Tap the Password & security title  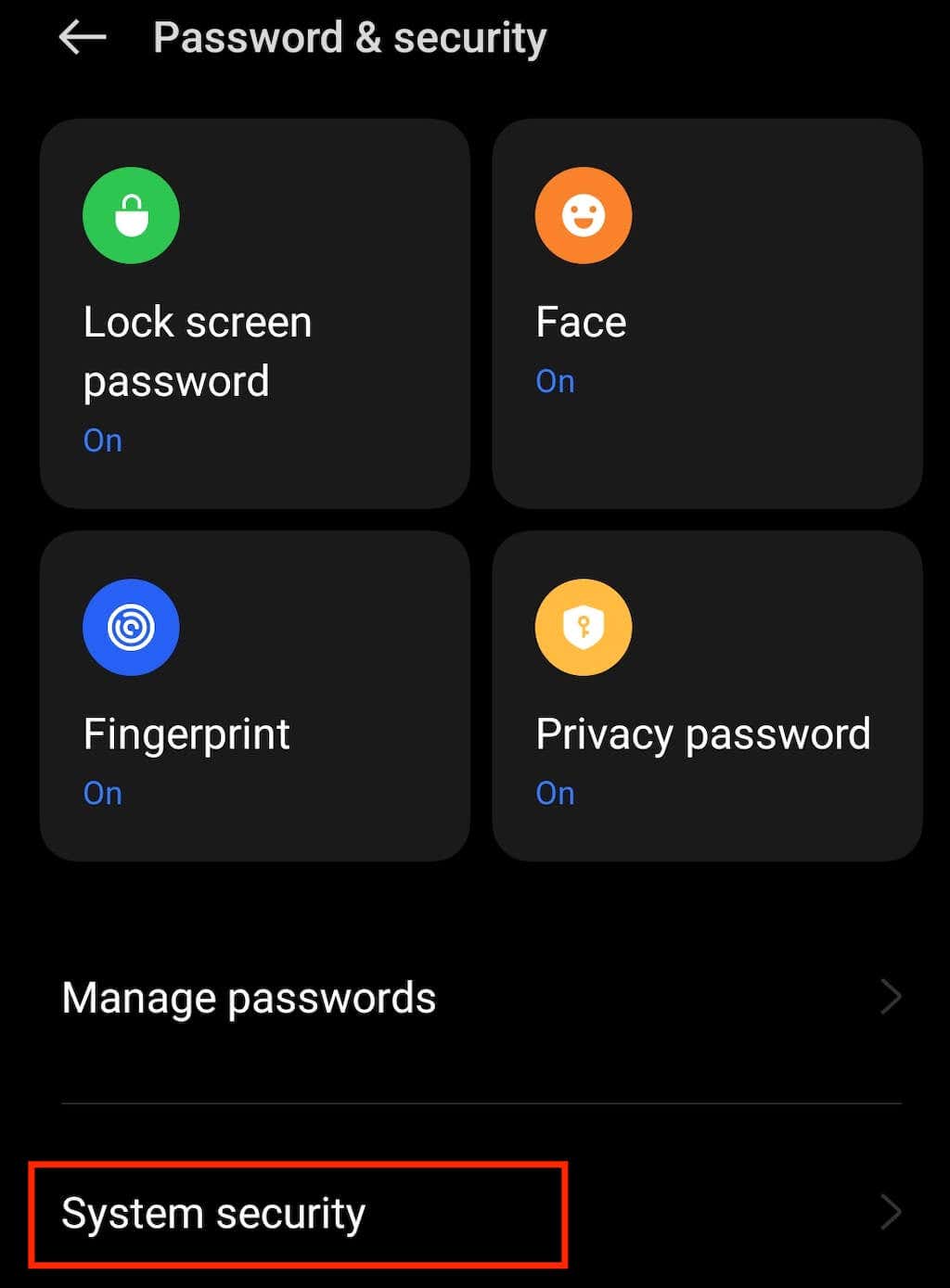350,37
